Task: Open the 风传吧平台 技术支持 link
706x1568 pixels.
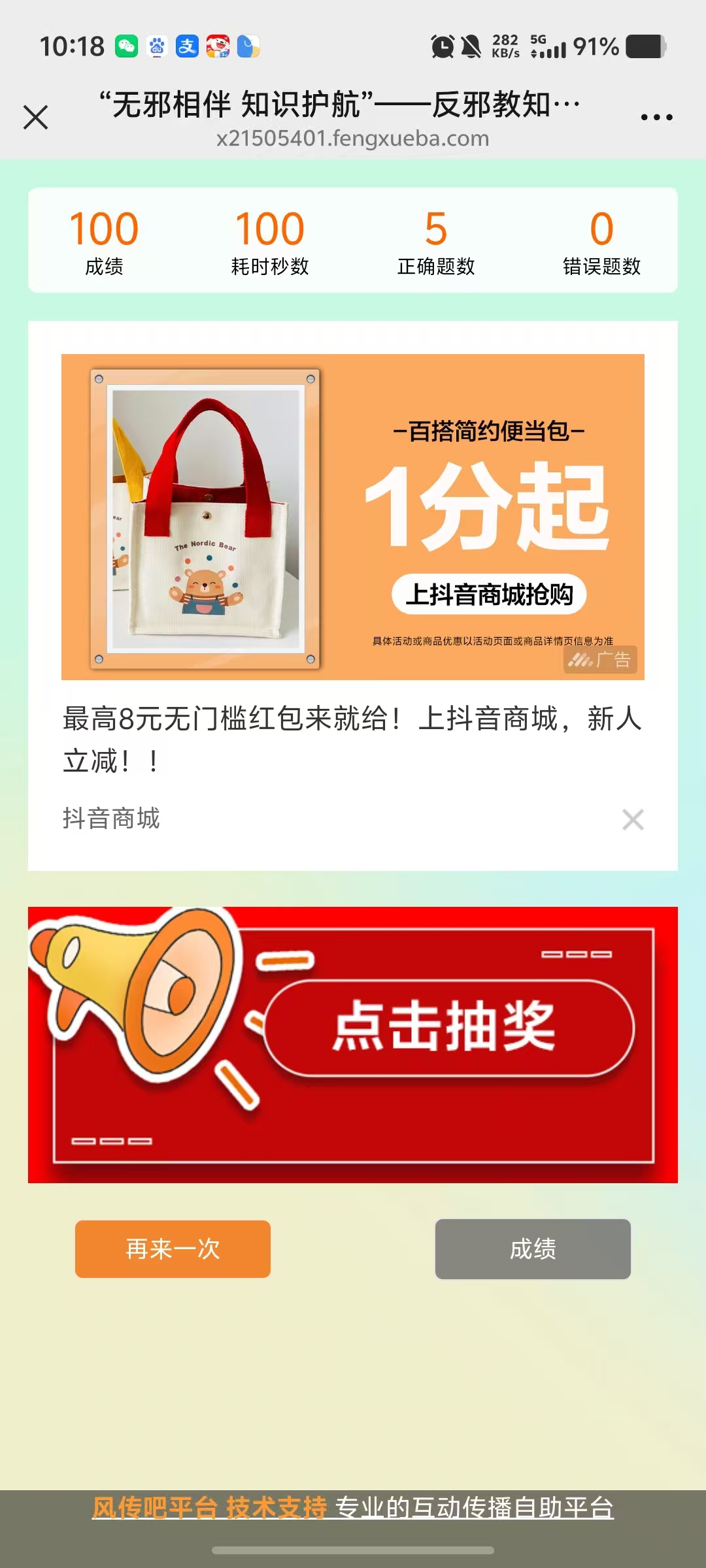Action: [x=209, y=1508]
